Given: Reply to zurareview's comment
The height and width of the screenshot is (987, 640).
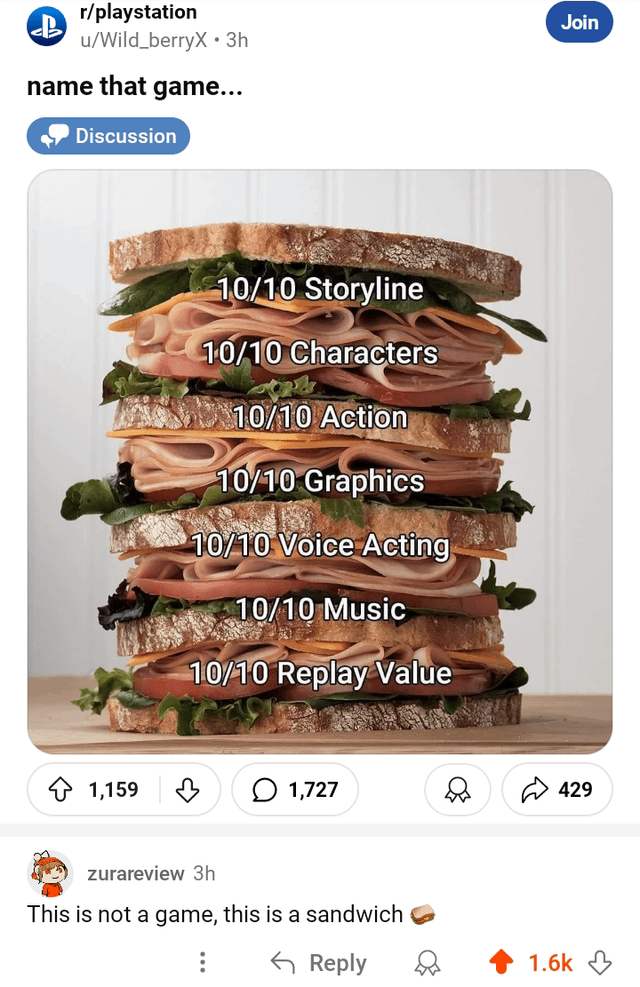Looking at the screenshot, I should pos(319,962).
